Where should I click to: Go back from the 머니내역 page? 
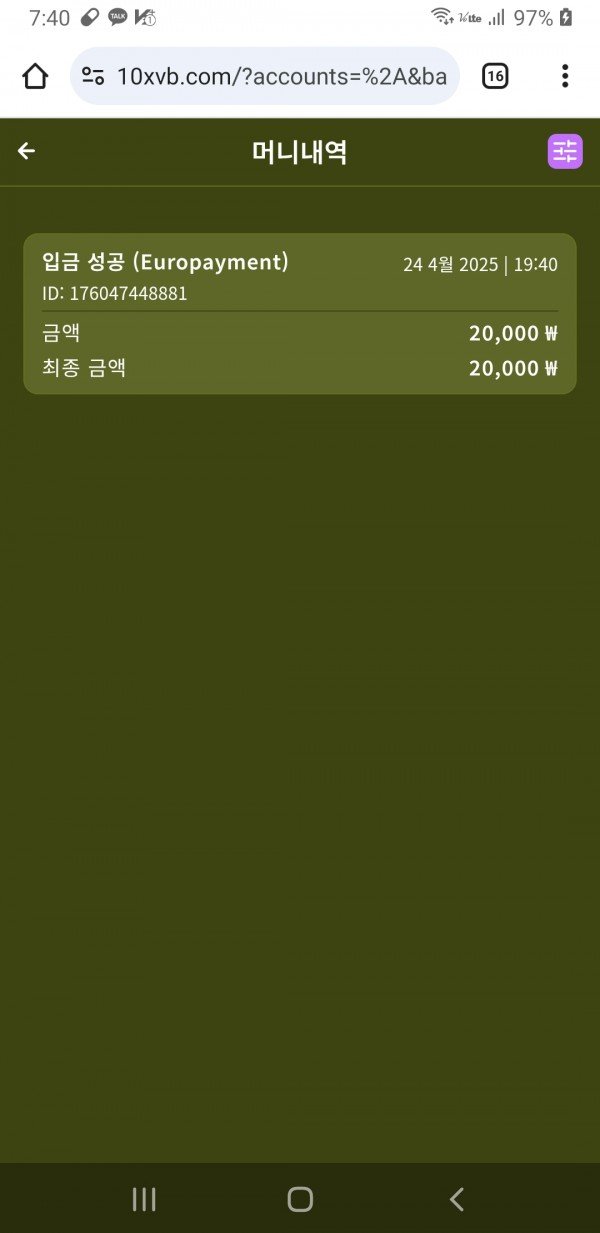(x=26, y=151)
